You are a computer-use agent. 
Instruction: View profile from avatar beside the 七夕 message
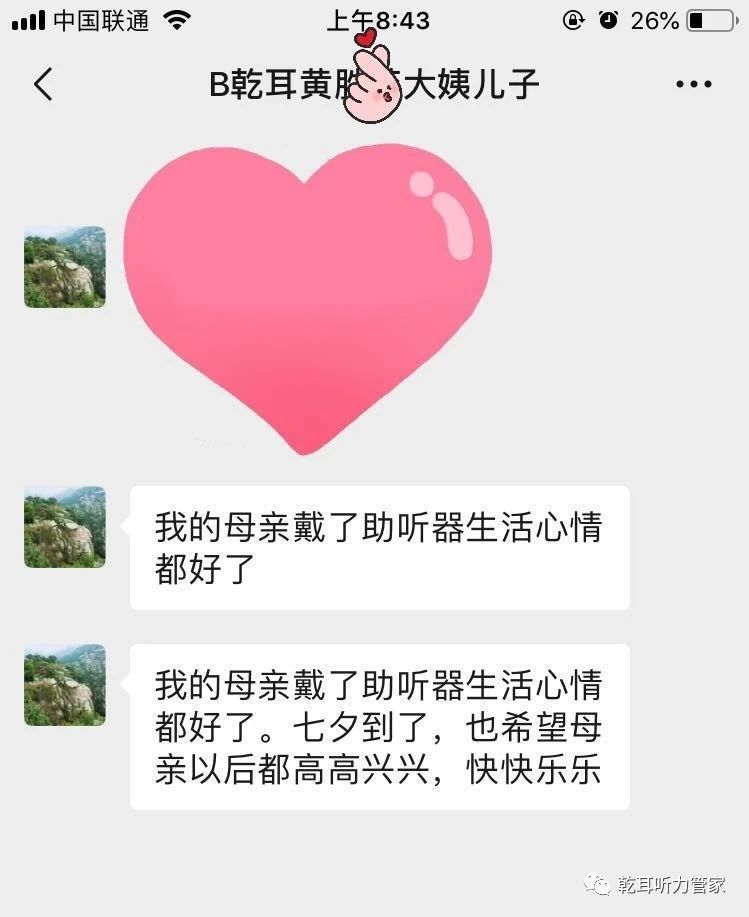65,685
